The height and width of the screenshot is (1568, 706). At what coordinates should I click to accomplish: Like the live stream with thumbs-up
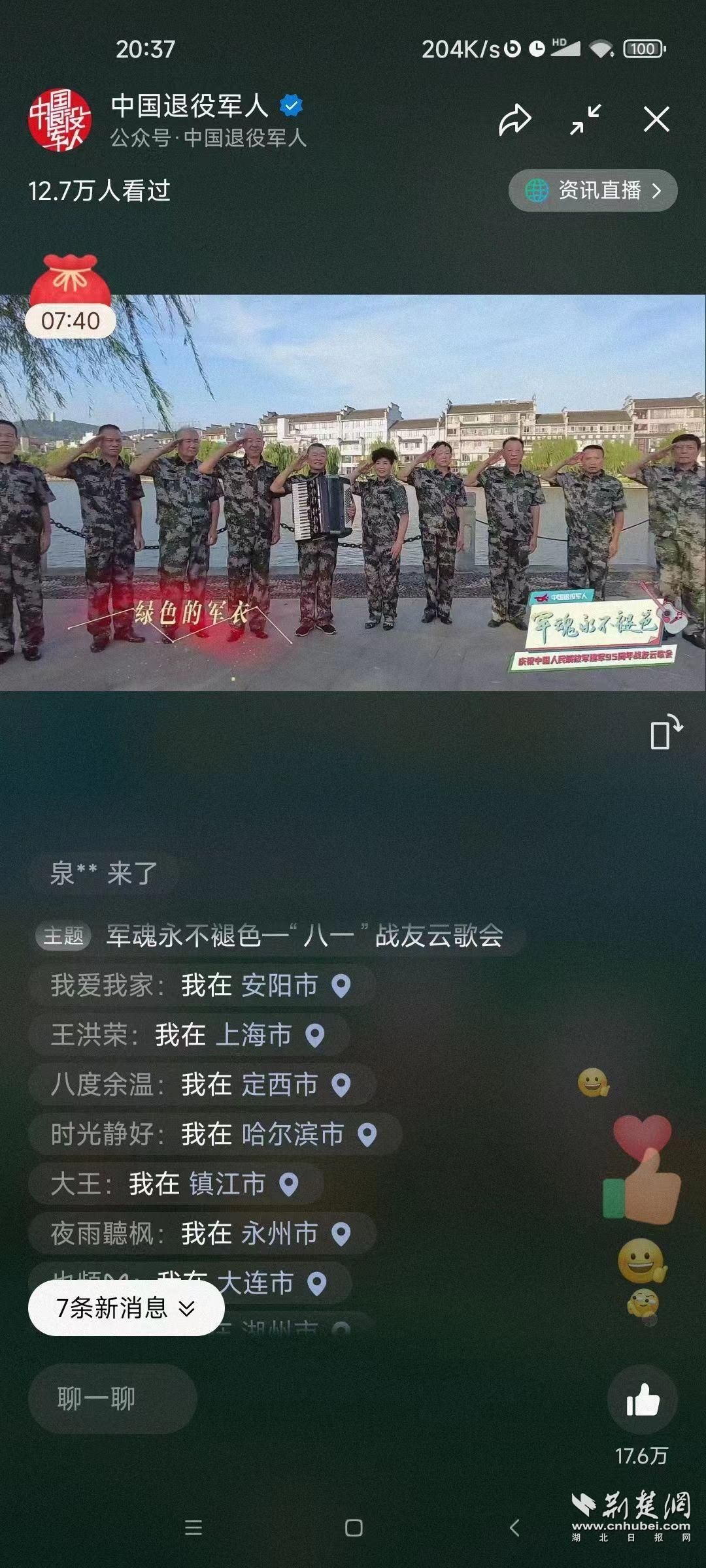(642, 1400)
